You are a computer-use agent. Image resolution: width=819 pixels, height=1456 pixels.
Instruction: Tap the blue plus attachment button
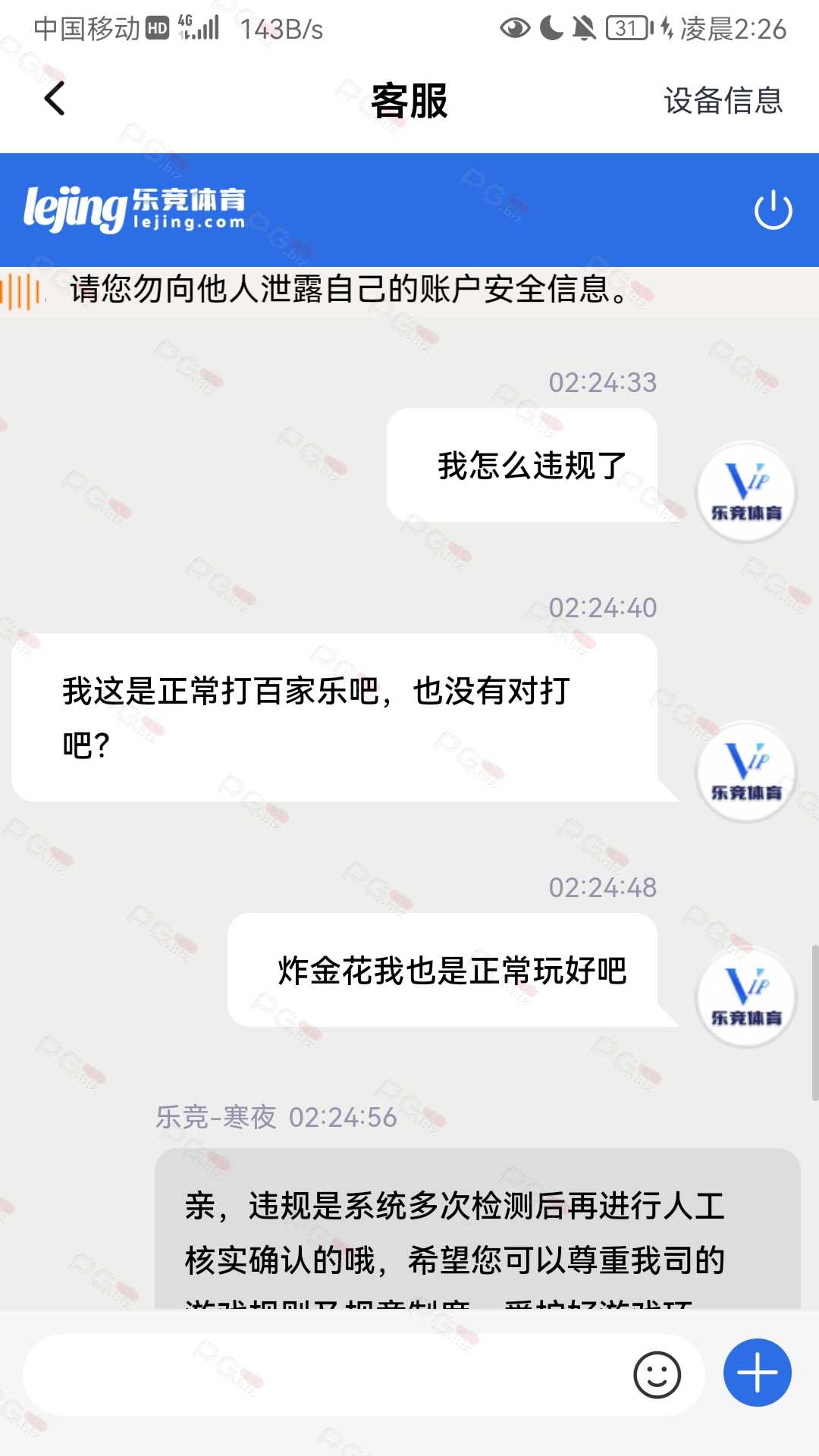[757, 1373]
